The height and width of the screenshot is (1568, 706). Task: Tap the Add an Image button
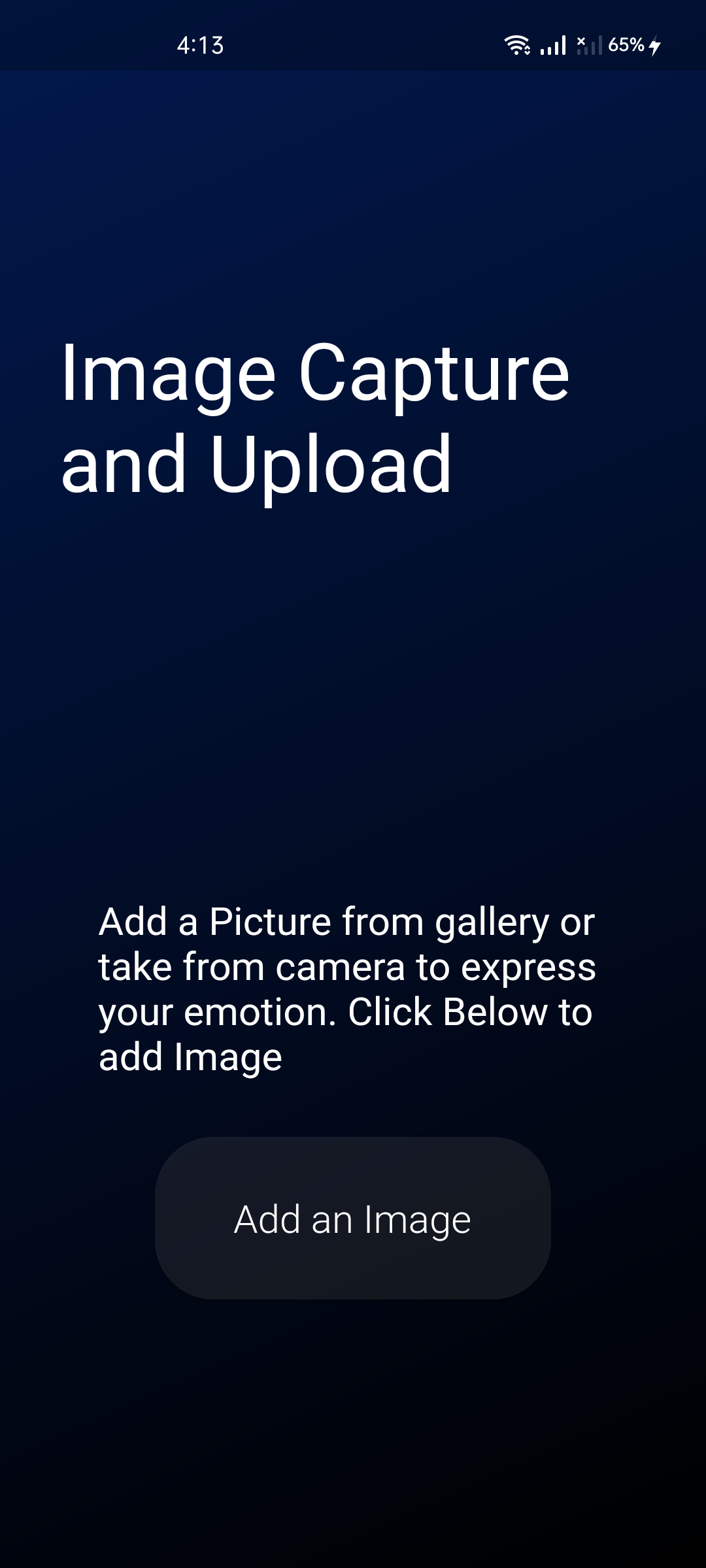point(352,1218)
